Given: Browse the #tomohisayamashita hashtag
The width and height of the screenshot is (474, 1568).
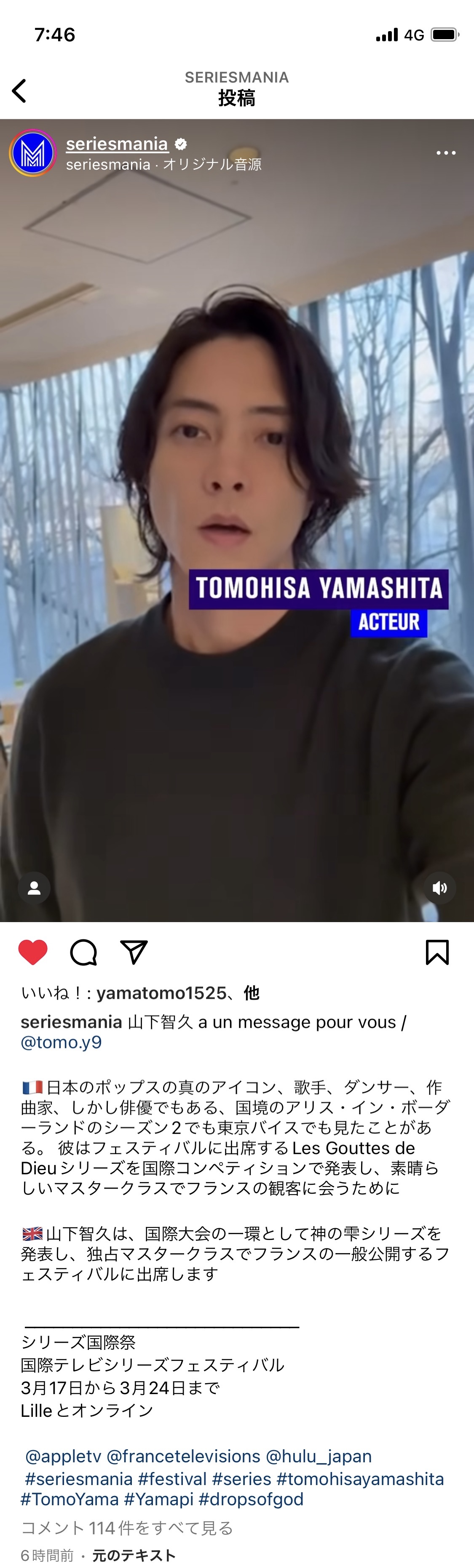Looking at the screenshot, I should click(360, 1478).
